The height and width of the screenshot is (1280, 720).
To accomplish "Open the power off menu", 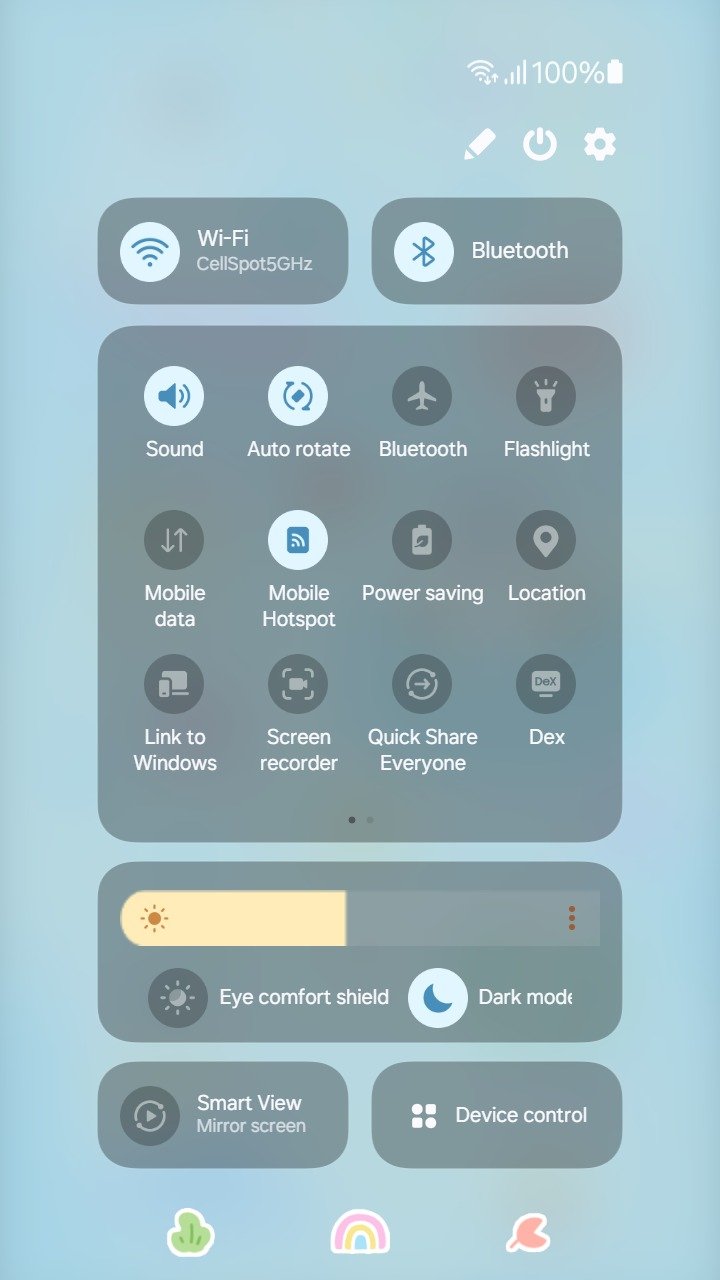I will pyautogui.click(x=540, y=145).
